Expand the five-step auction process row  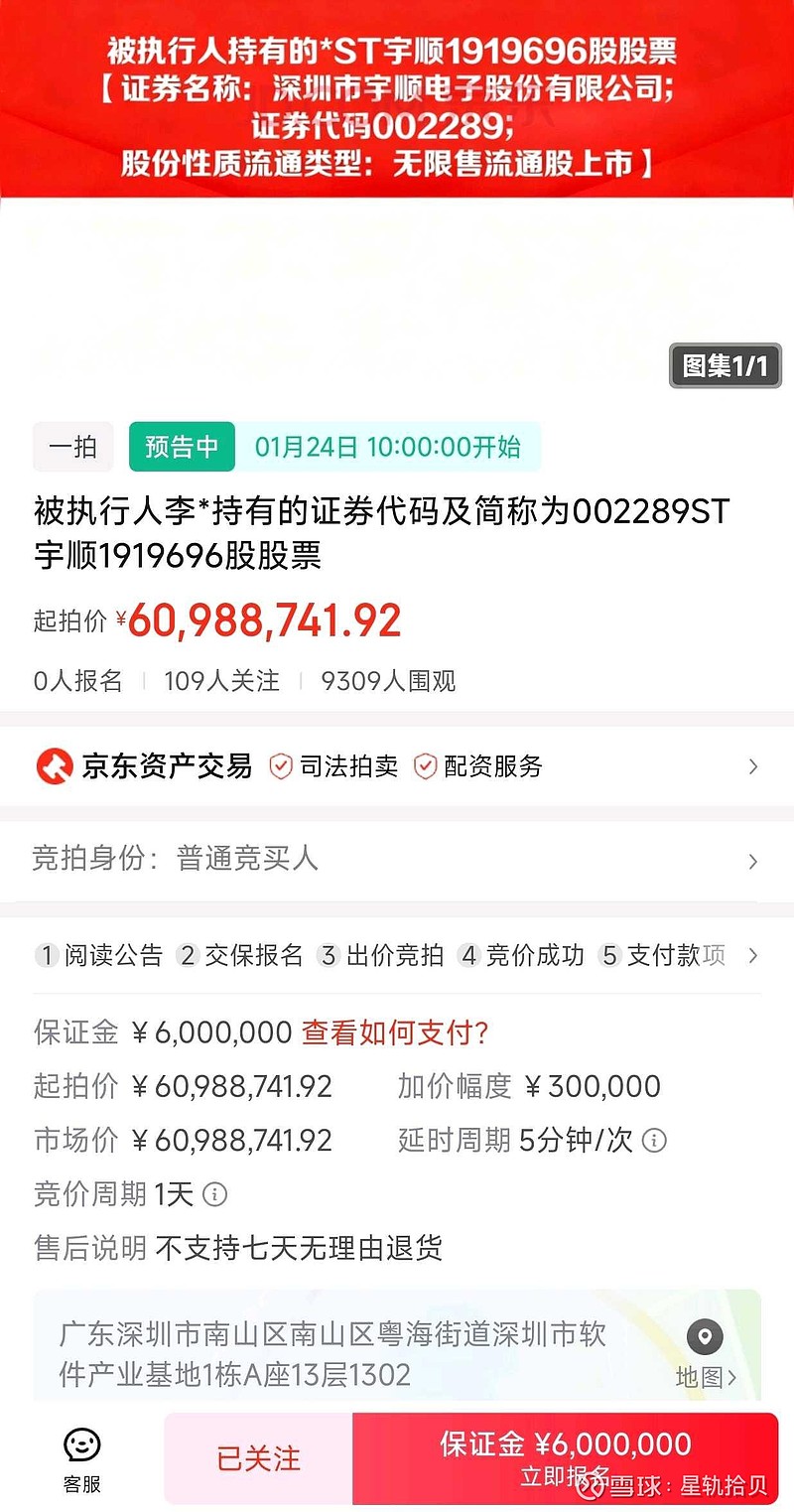coord(752,955)
